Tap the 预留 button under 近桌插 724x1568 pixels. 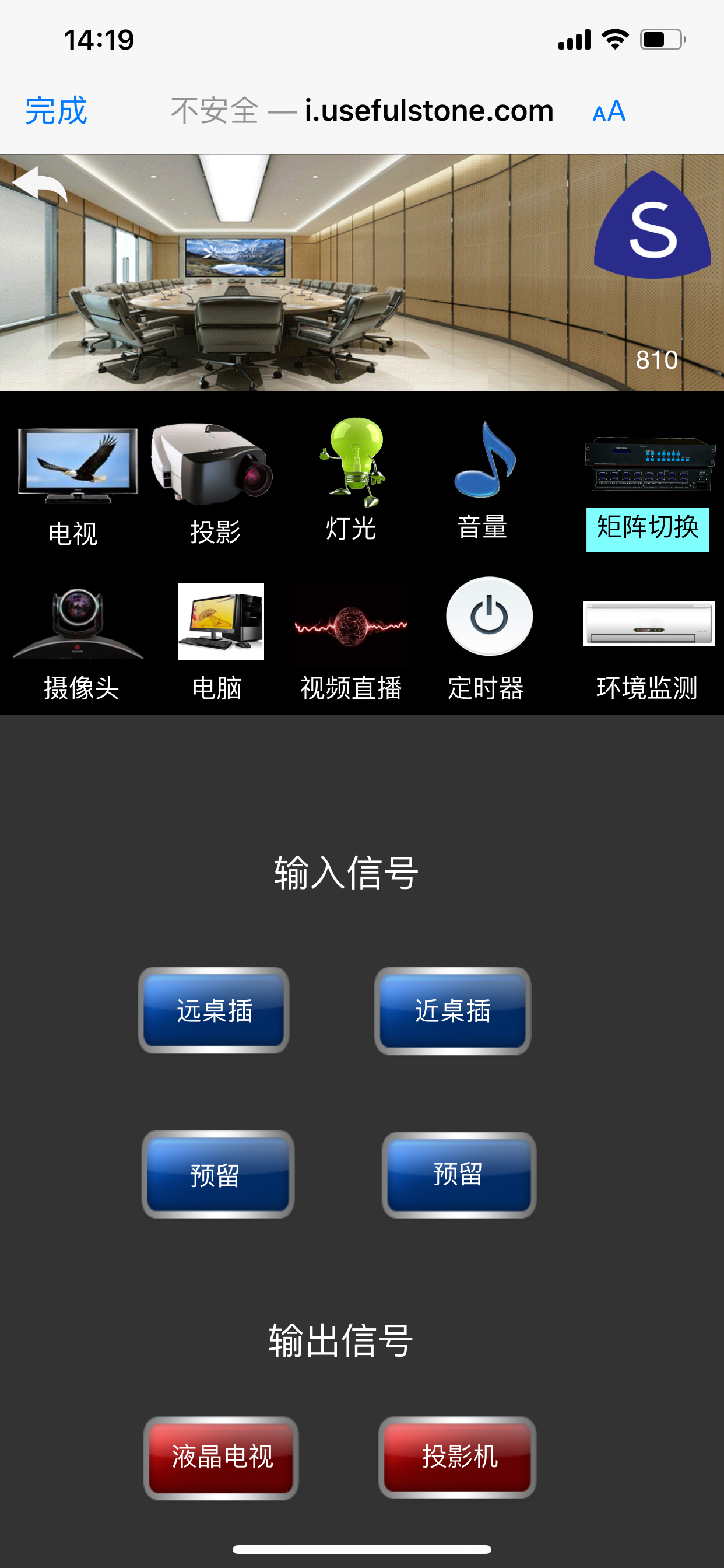tap(458, 1174)
